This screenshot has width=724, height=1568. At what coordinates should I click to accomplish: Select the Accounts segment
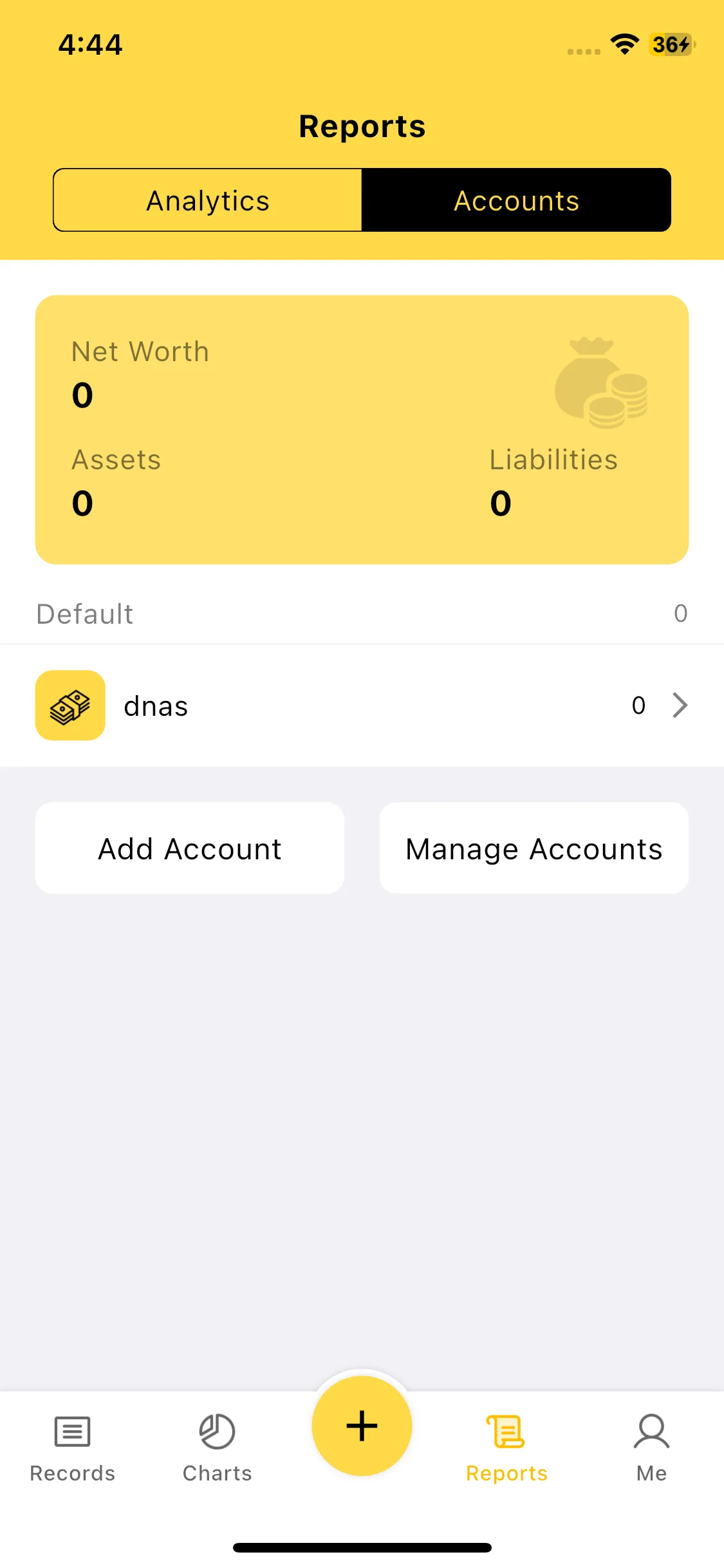(516, 200)
